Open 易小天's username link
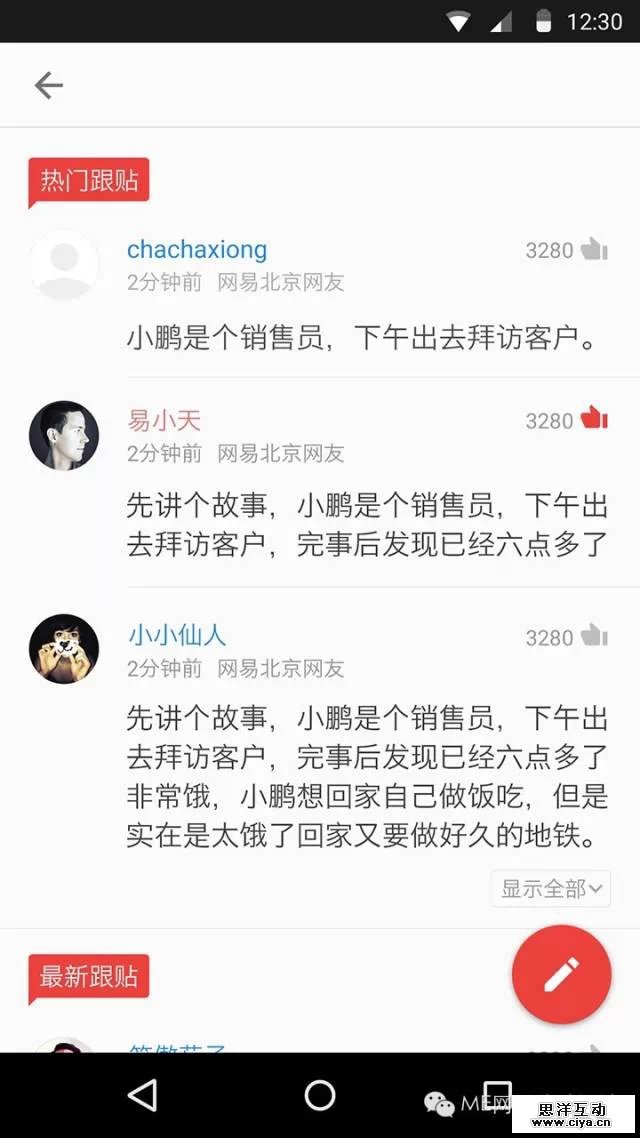The width and height of the screenshot is (640, 1138). tap(164, 420)
